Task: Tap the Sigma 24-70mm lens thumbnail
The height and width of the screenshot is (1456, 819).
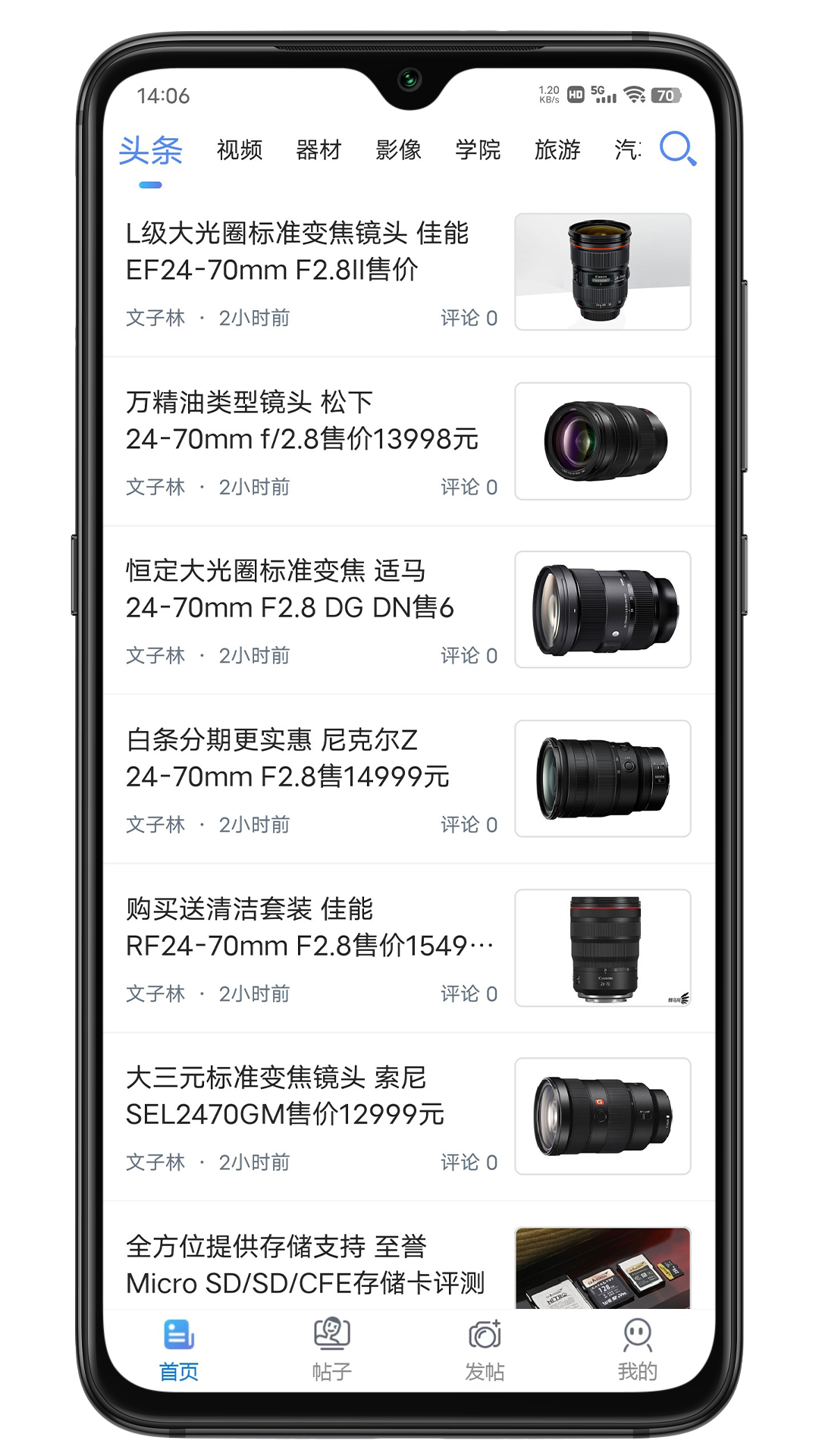Action: (602, 610)
